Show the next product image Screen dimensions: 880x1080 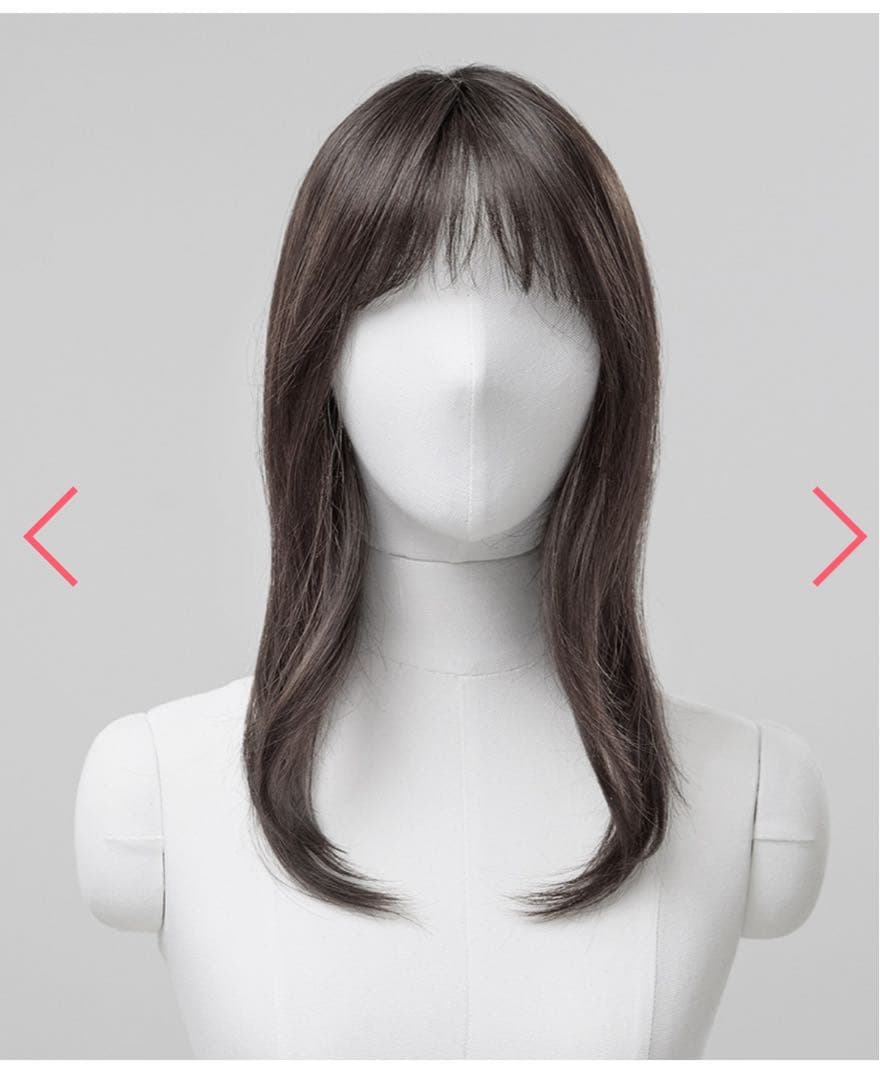click(x=838, y=536)
